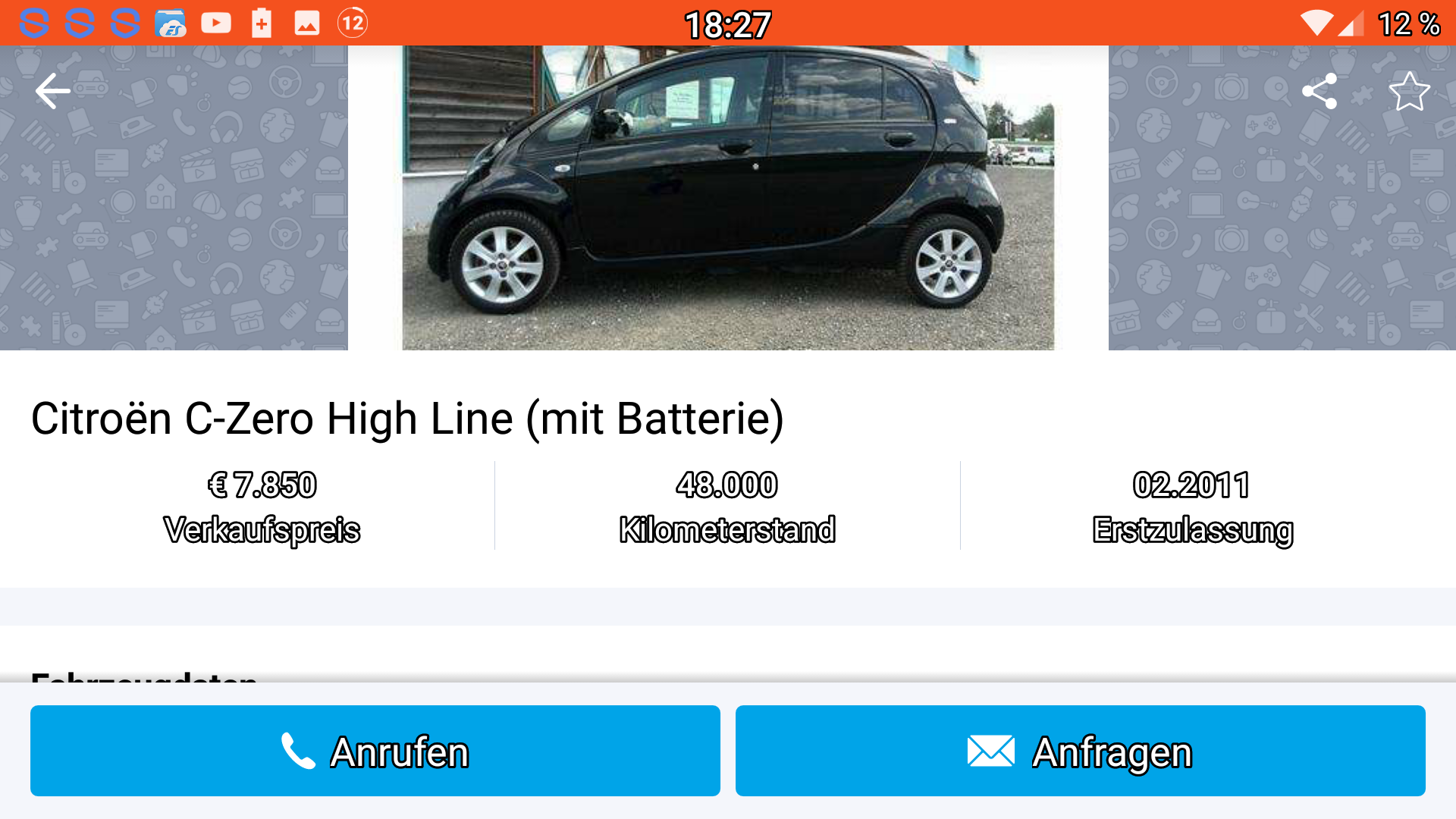Image resolution: width=1456 pixels, height=819 pixels.
Task: Send an inquiry via Anfragen
Action: pos(1080,751)
